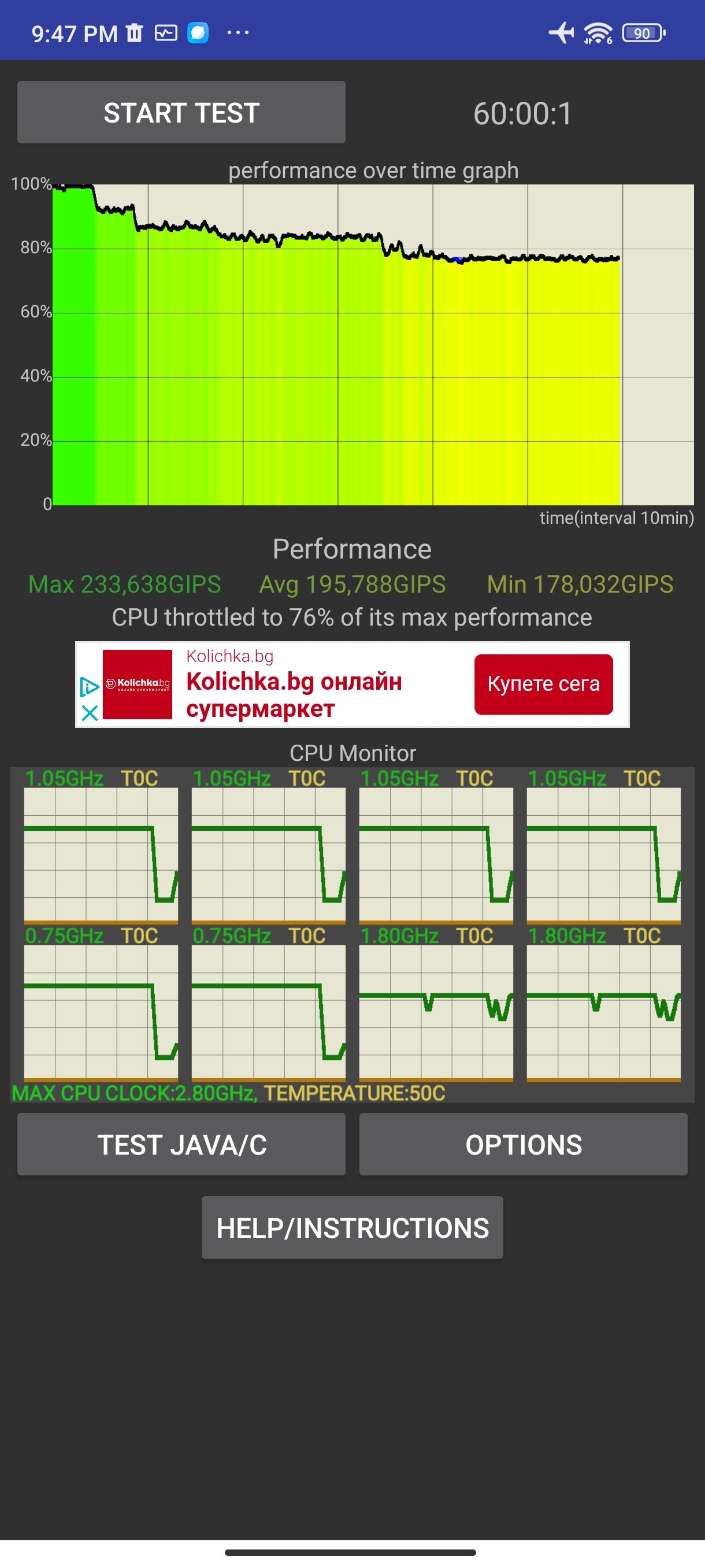Viewport: 705px width, 1568px height.
Task: Open TEST JAVA/C mode
Action: coord(181,1144)
